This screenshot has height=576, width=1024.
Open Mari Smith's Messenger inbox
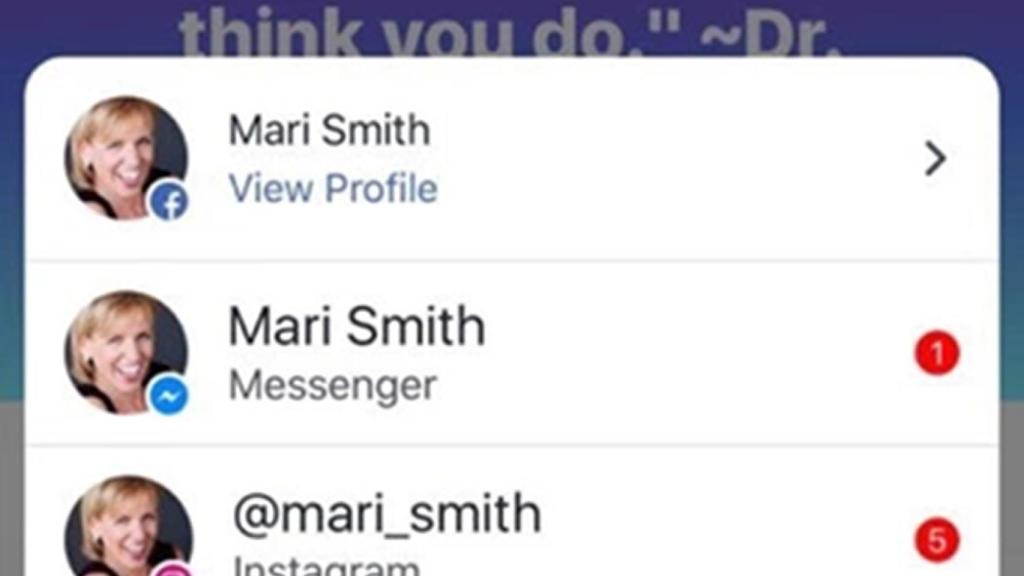510,353
